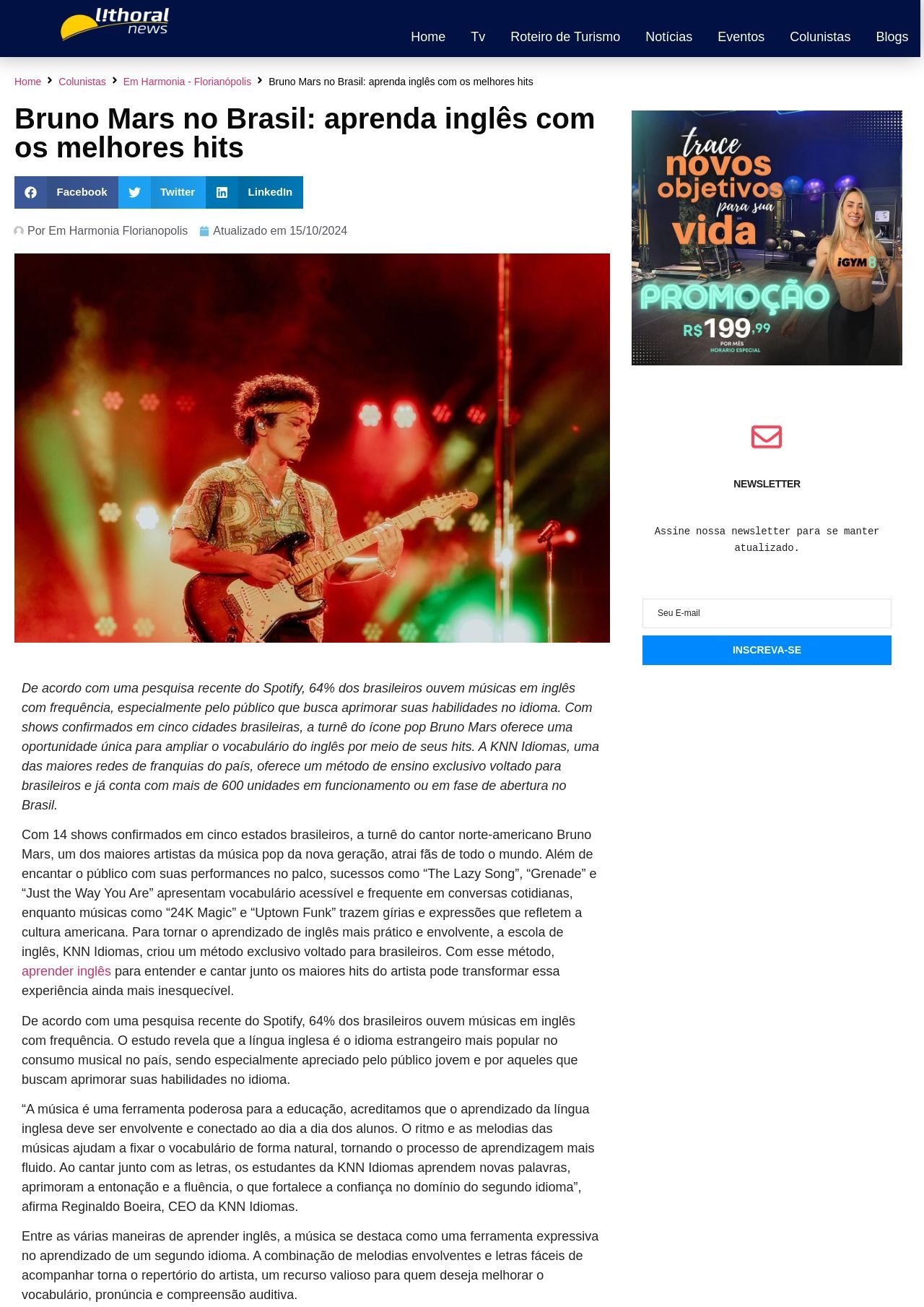Open Colunistas in the top menu
This screenshot has height=1307, width=924.
(x=820, y=37)
